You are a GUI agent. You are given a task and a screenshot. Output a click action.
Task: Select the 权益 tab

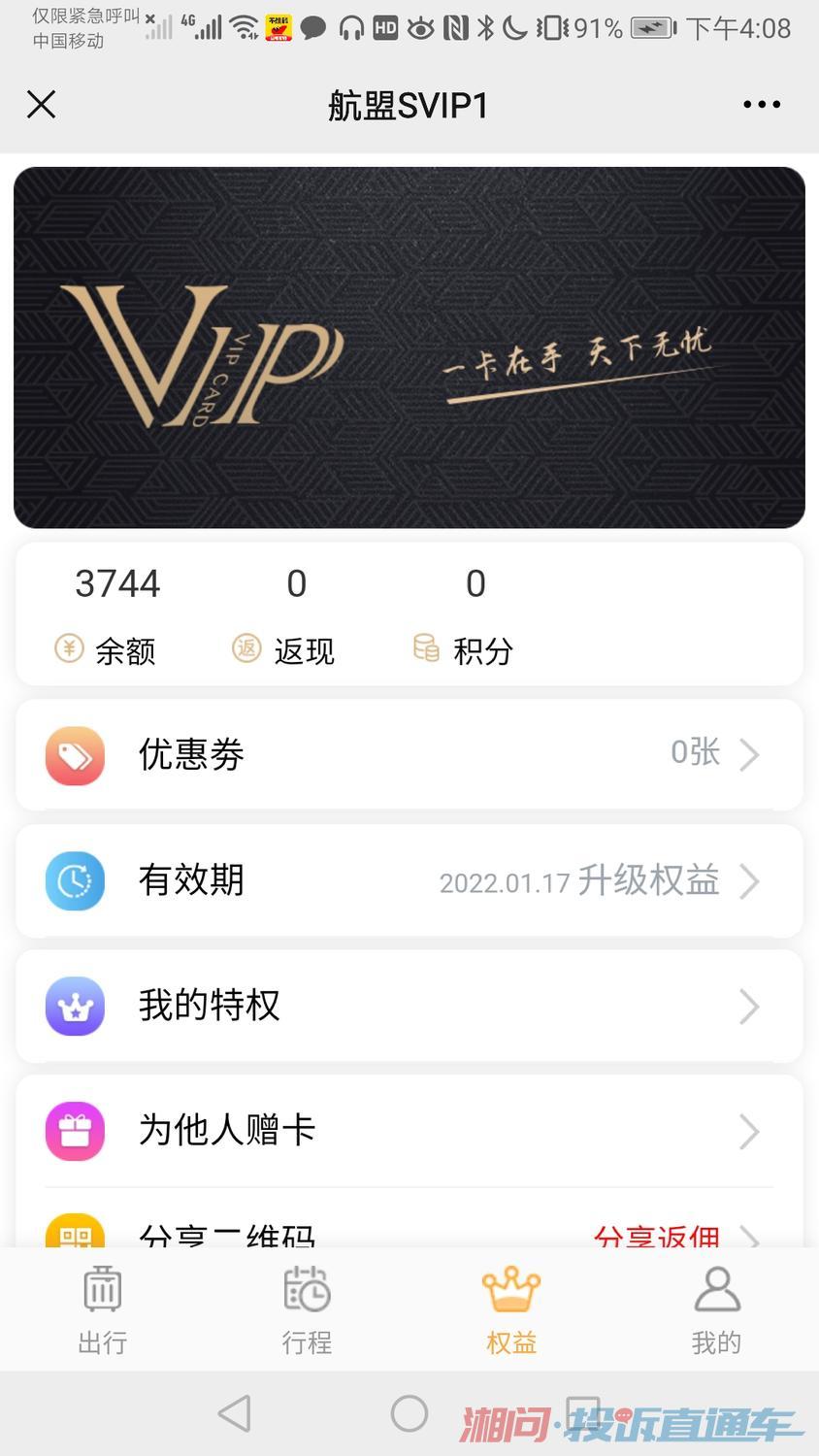511,1308
